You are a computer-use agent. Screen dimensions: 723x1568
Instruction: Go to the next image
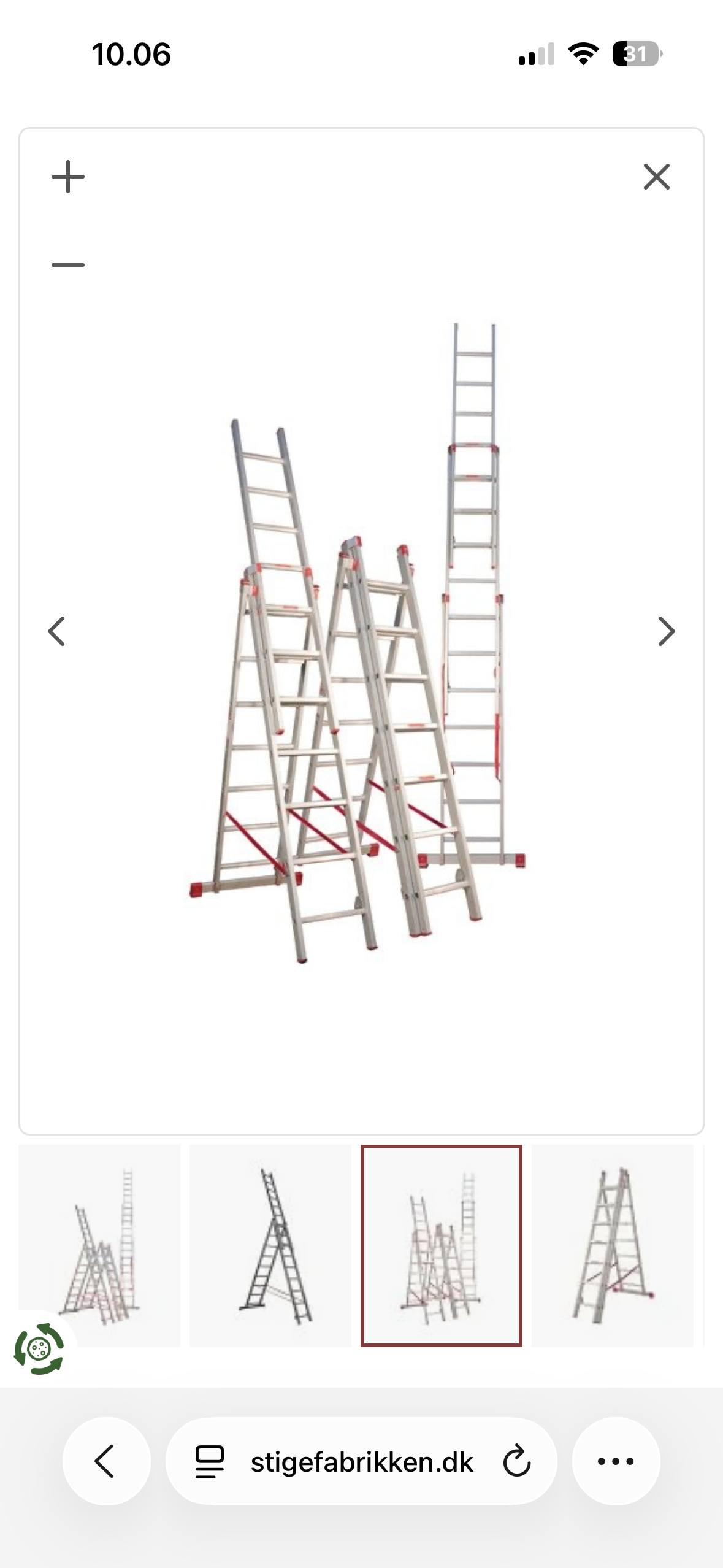click(667, 631)
